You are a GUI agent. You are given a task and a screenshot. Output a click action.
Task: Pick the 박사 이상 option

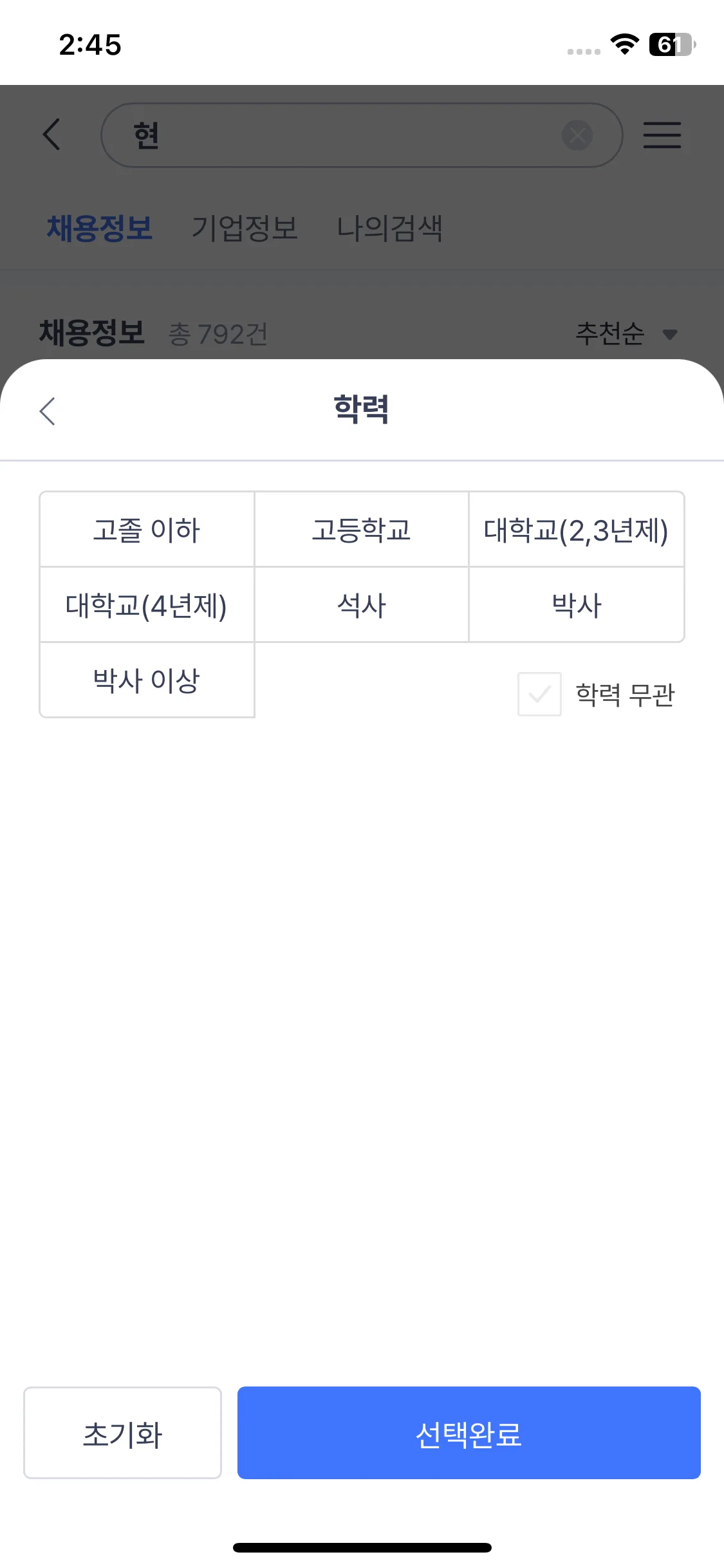point(147,680)
